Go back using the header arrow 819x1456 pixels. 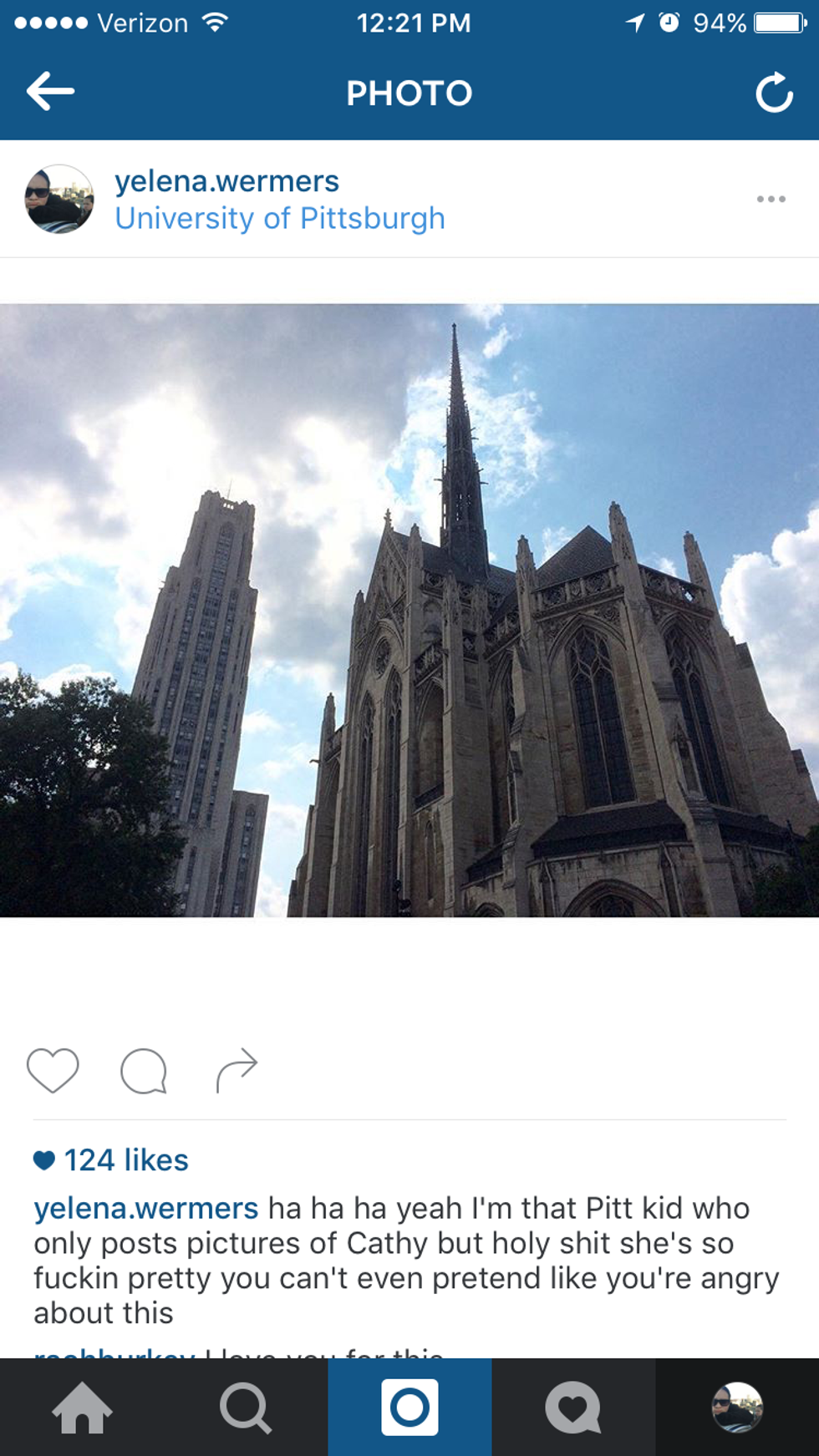click(x=50, y=92)
